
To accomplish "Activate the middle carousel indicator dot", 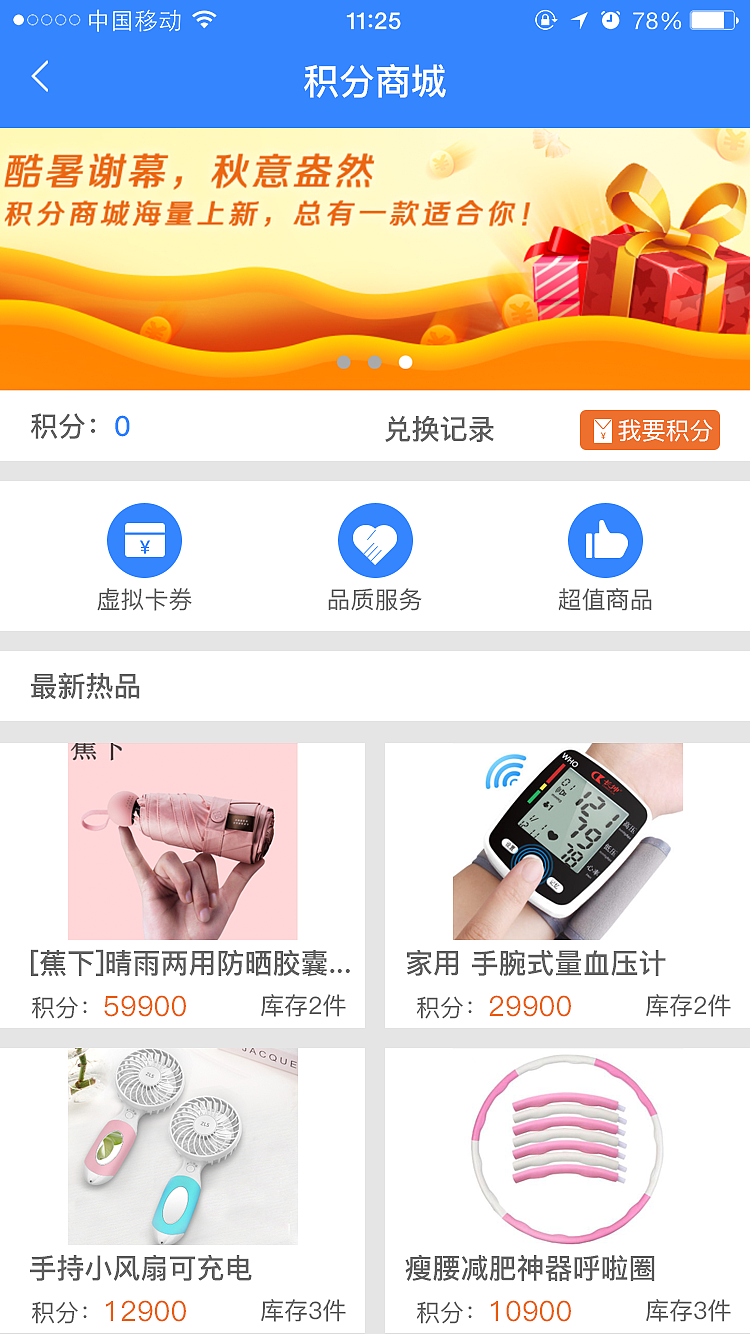I will [x=374, y=362].
